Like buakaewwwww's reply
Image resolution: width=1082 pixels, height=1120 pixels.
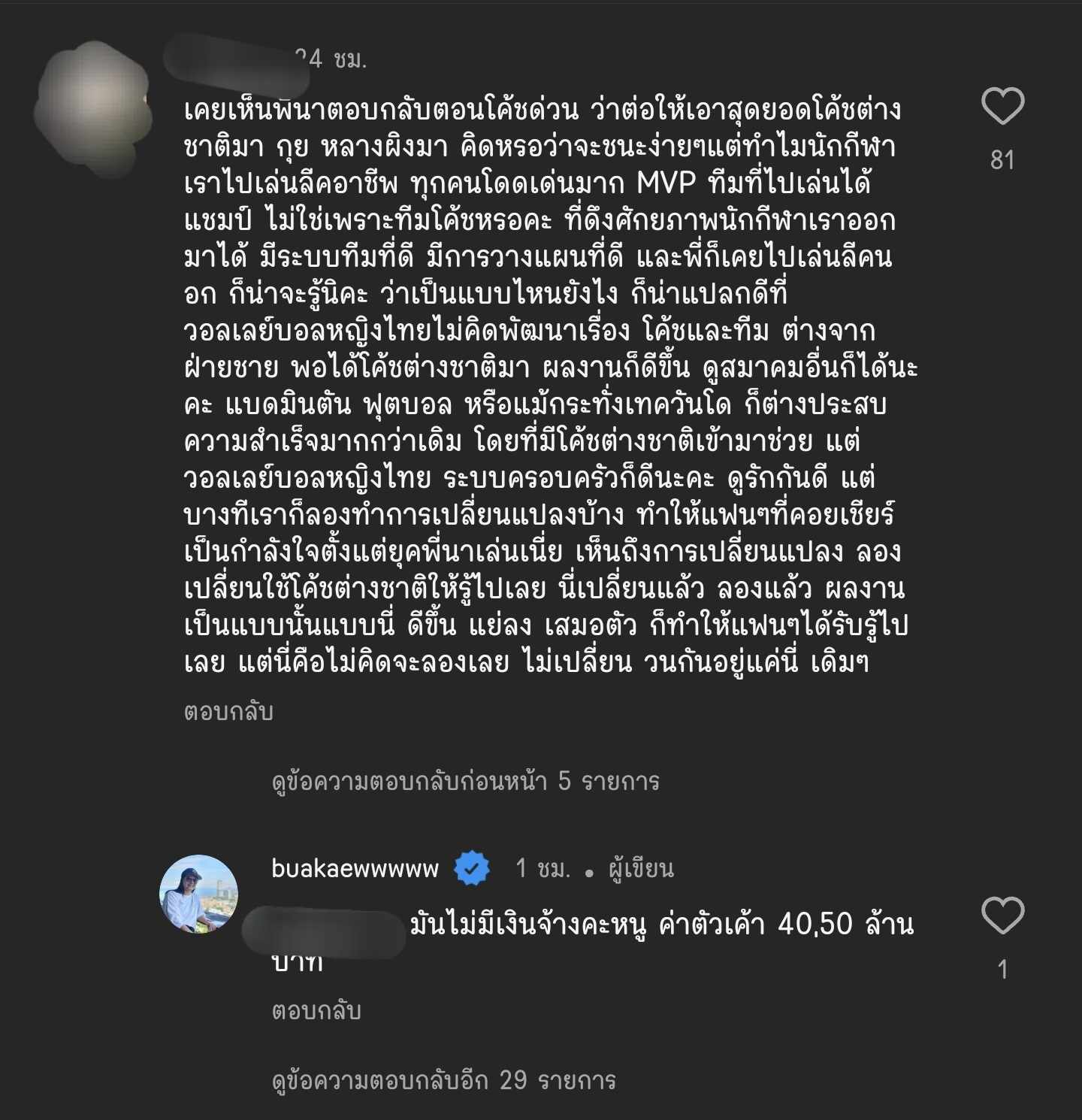tap(1002, 916)
